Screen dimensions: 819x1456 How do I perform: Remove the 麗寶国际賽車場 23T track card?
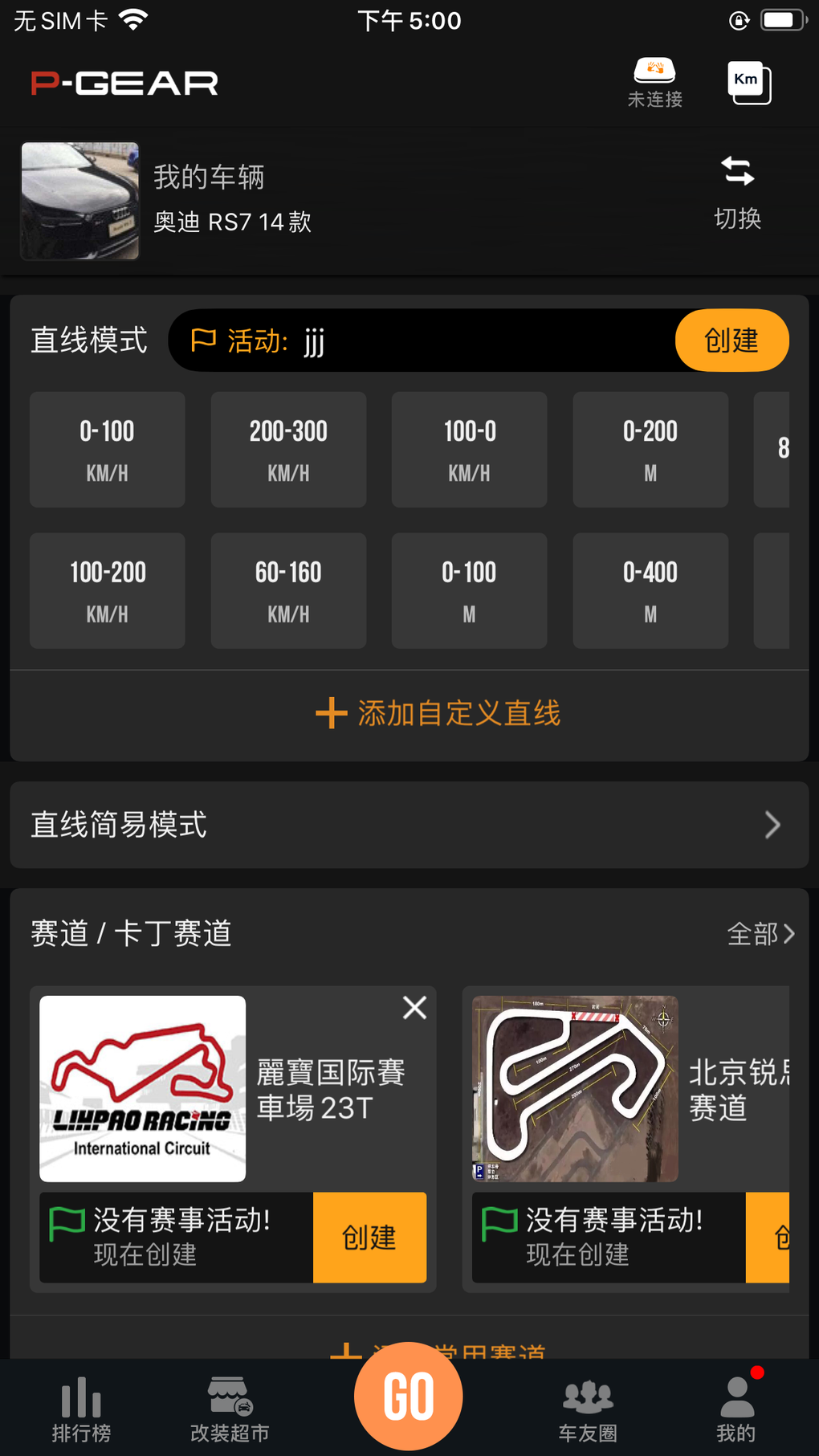click(x=414, y=1007)
